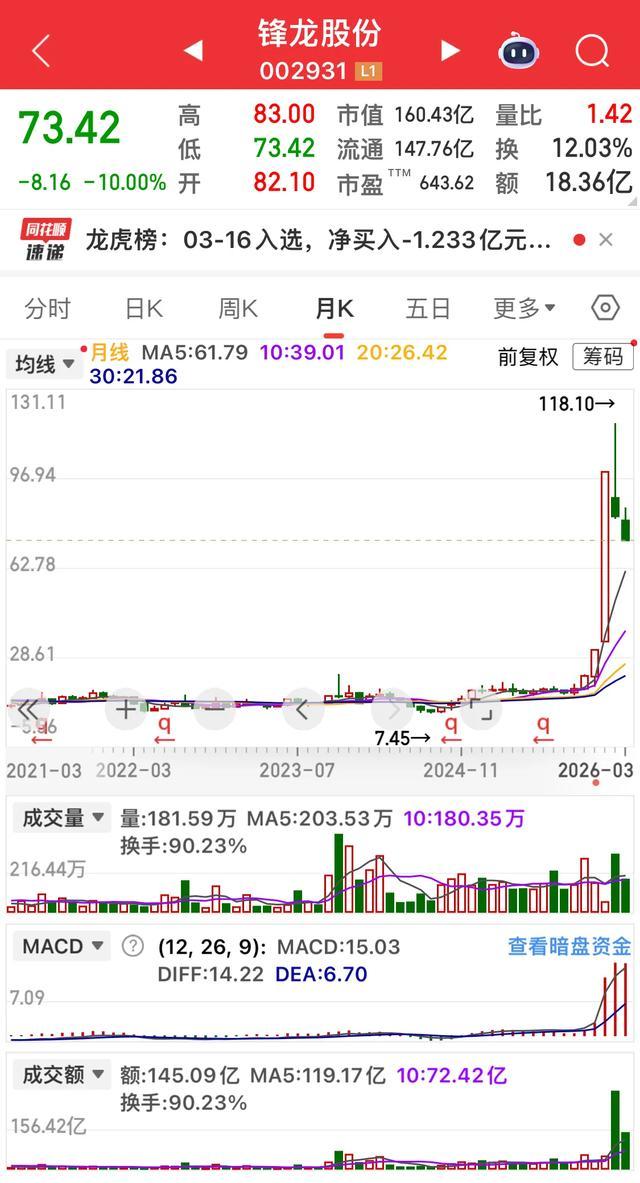This screenshot has height=1183, width=640.
Task: Open the 均线 indicator dropdown
Action: coord(45,364)
